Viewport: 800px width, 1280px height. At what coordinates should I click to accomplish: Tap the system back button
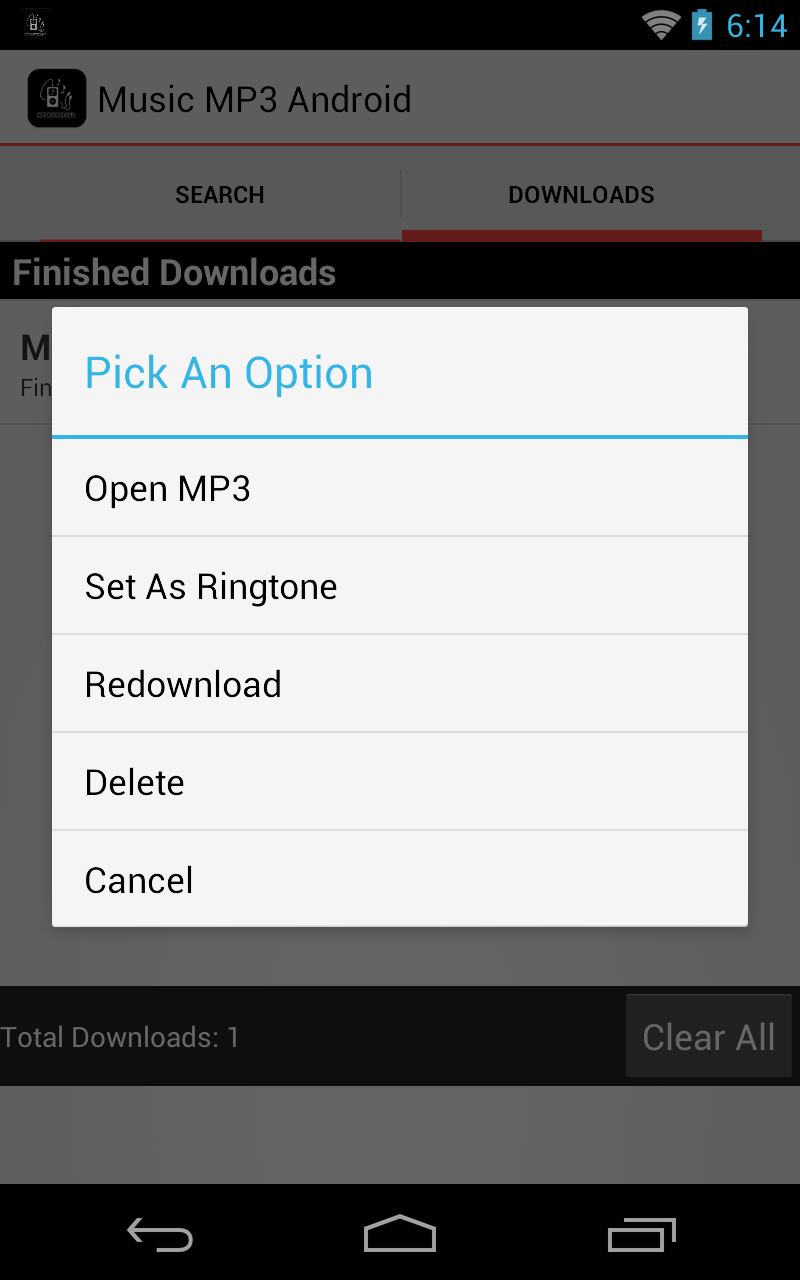point(160,1236)
